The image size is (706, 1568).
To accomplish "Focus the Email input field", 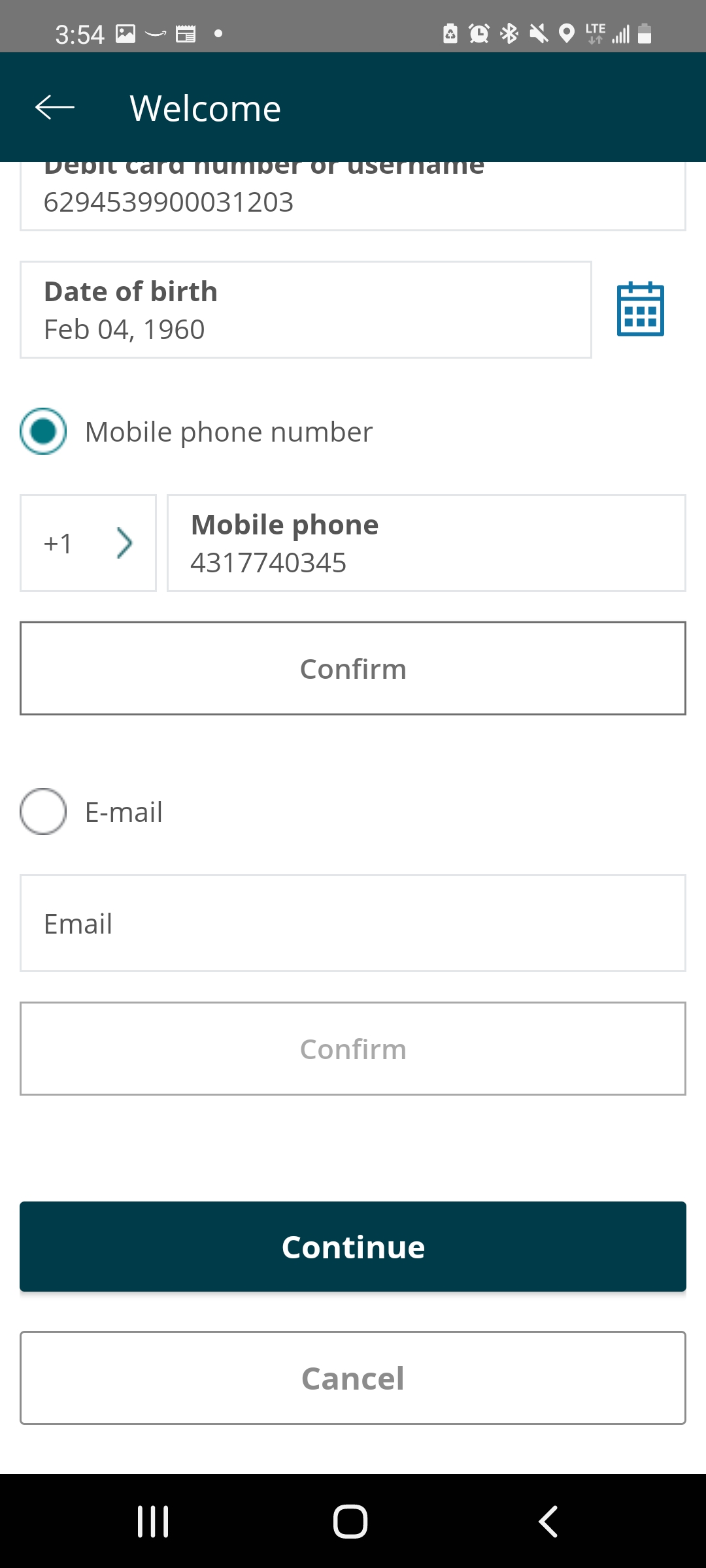I will 353,923.
